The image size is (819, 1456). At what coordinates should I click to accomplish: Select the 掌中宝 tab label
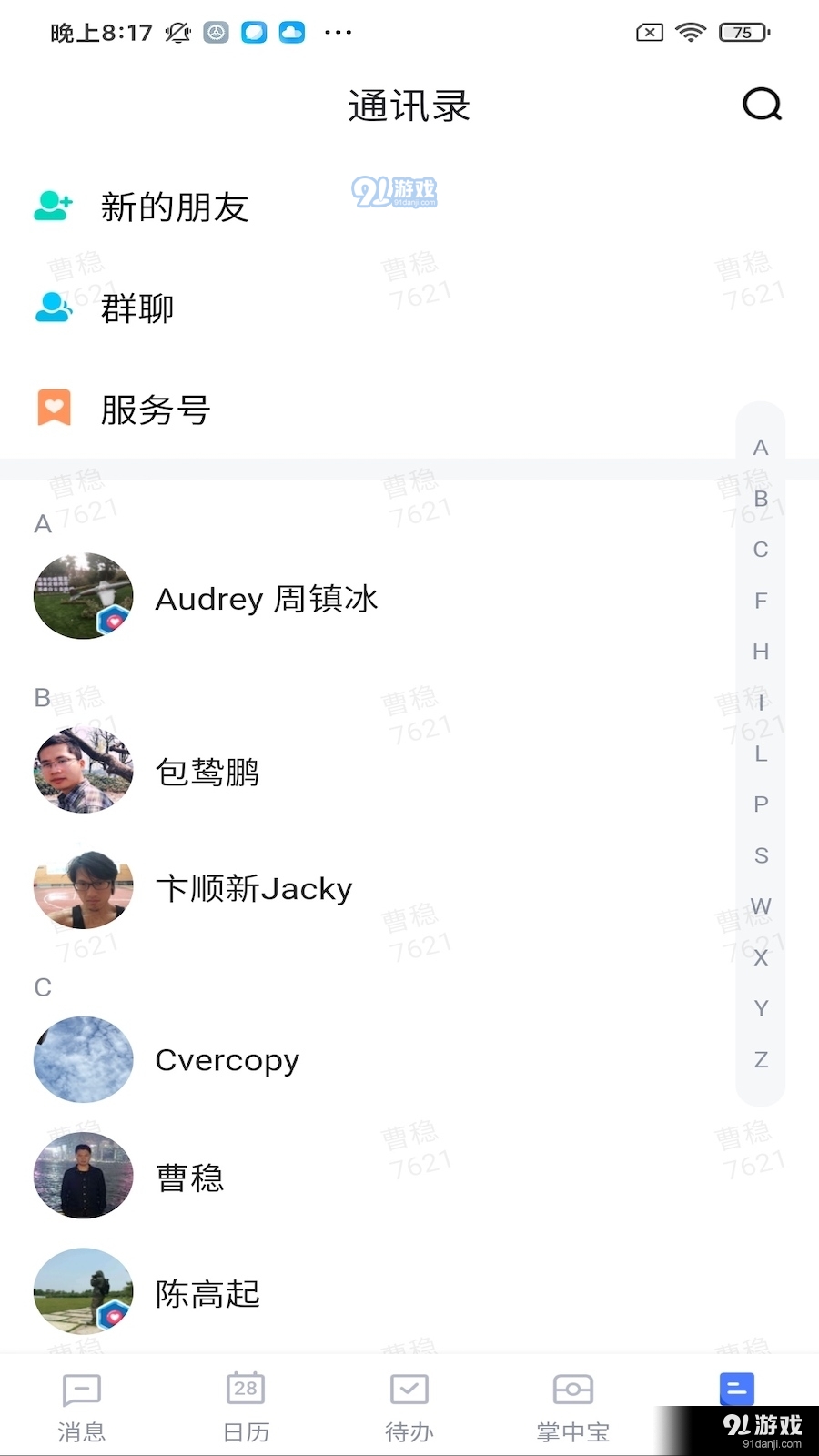click(572, 1431)
